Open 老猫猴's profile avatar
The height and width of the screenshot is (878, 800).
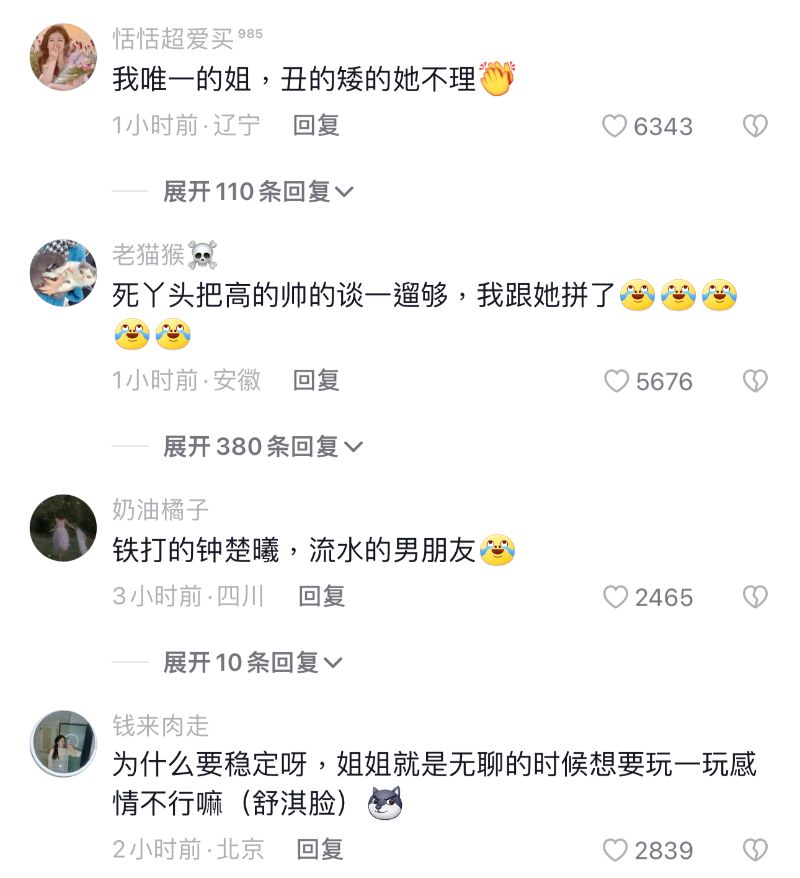(x=63, y=272)
